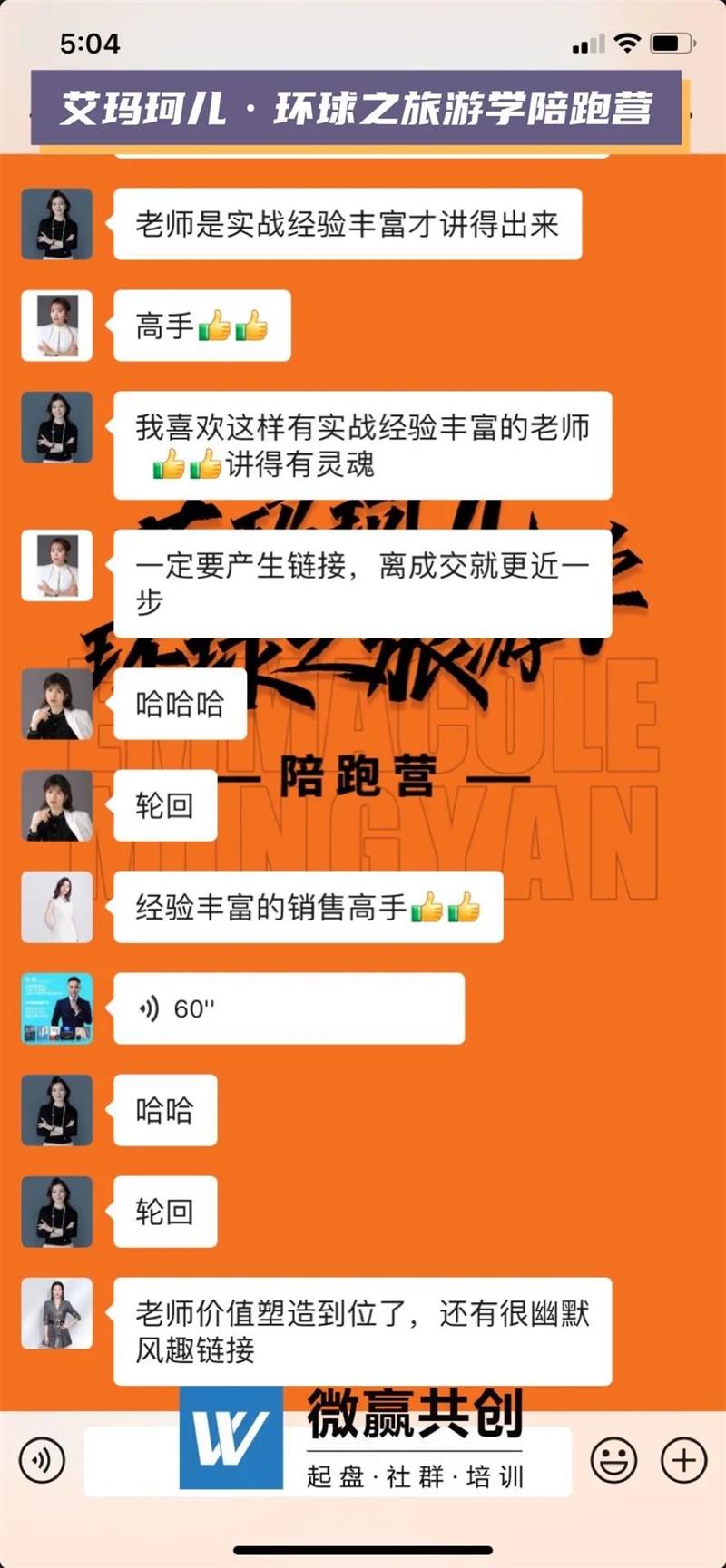The image size is (726, 1568).
Task: Open the emoji picker
Action: tap(613, 1461)
